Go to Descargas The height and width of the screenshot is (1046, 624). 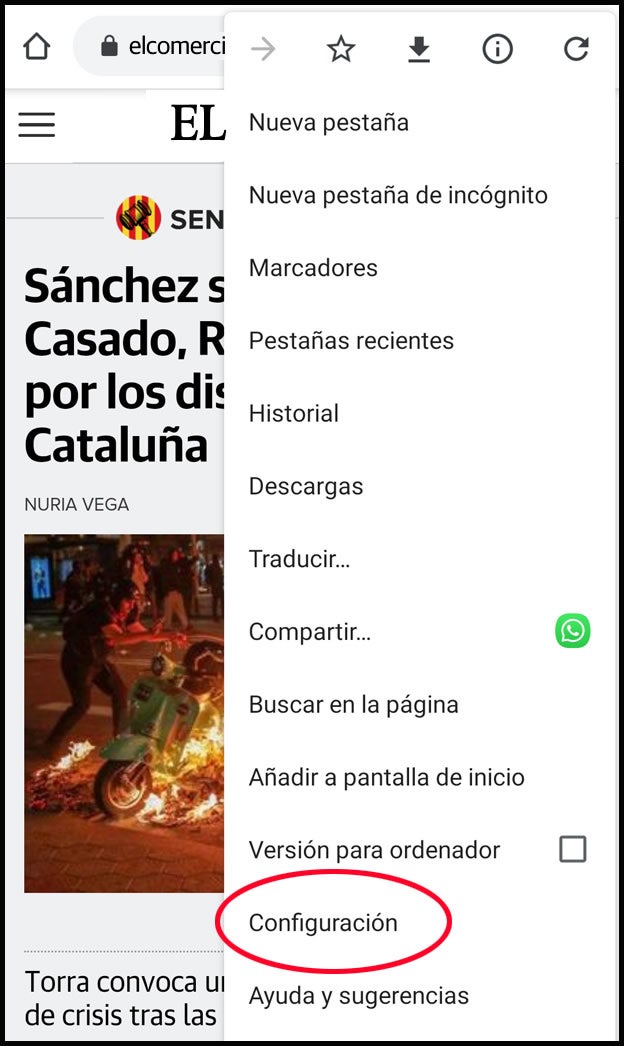click(x=306, y=486)
